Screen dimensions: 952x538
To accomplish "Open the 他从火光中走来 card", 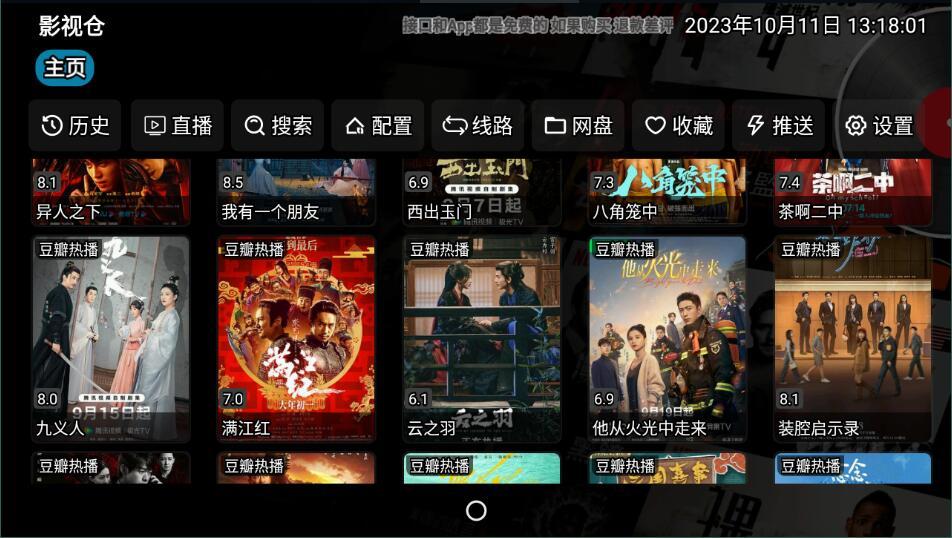I will pyautogui.click(x=667, y=338).
